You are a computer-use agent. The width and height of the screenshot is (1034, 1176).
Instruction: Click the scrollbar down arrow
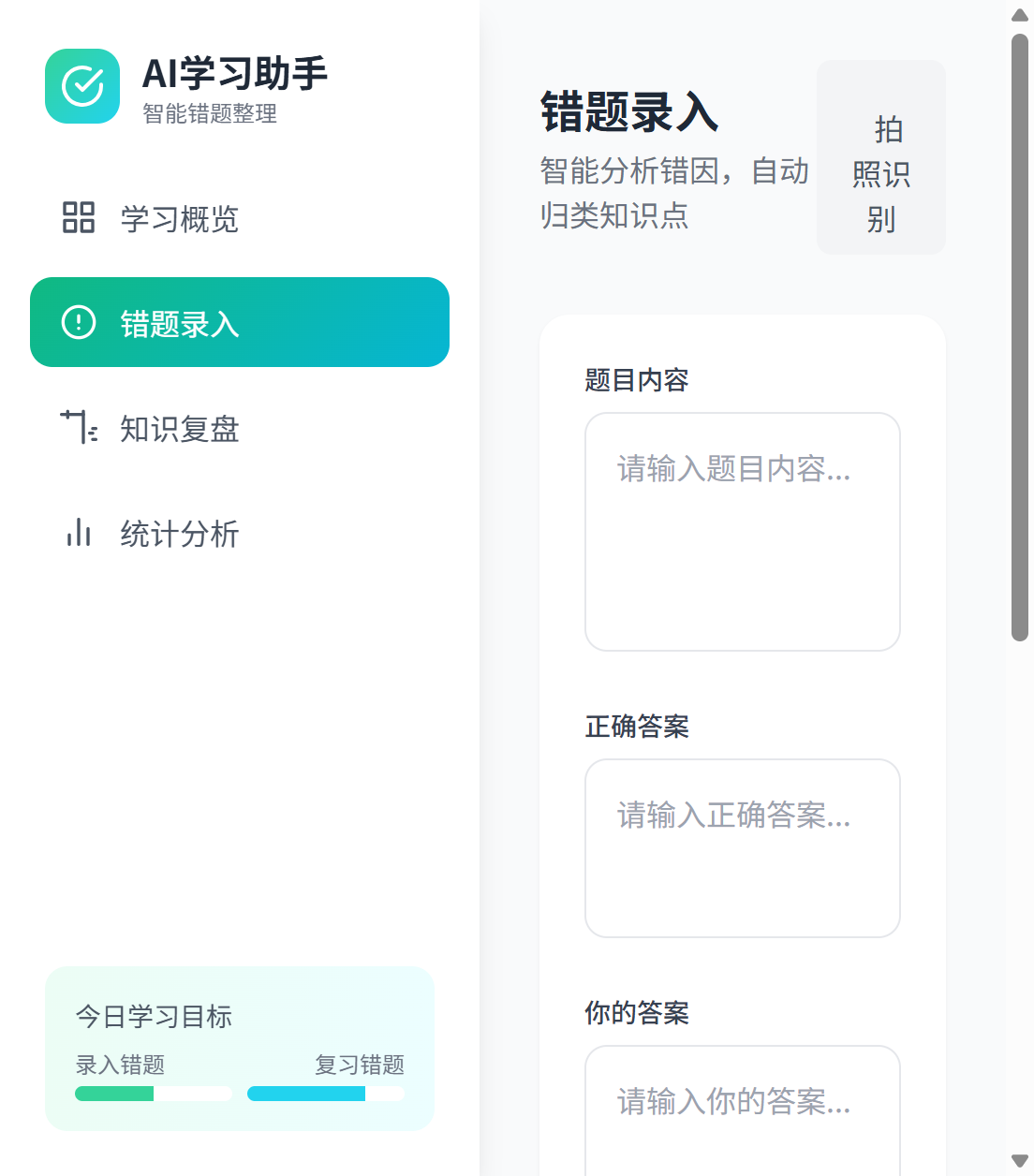(1020, 1161)
